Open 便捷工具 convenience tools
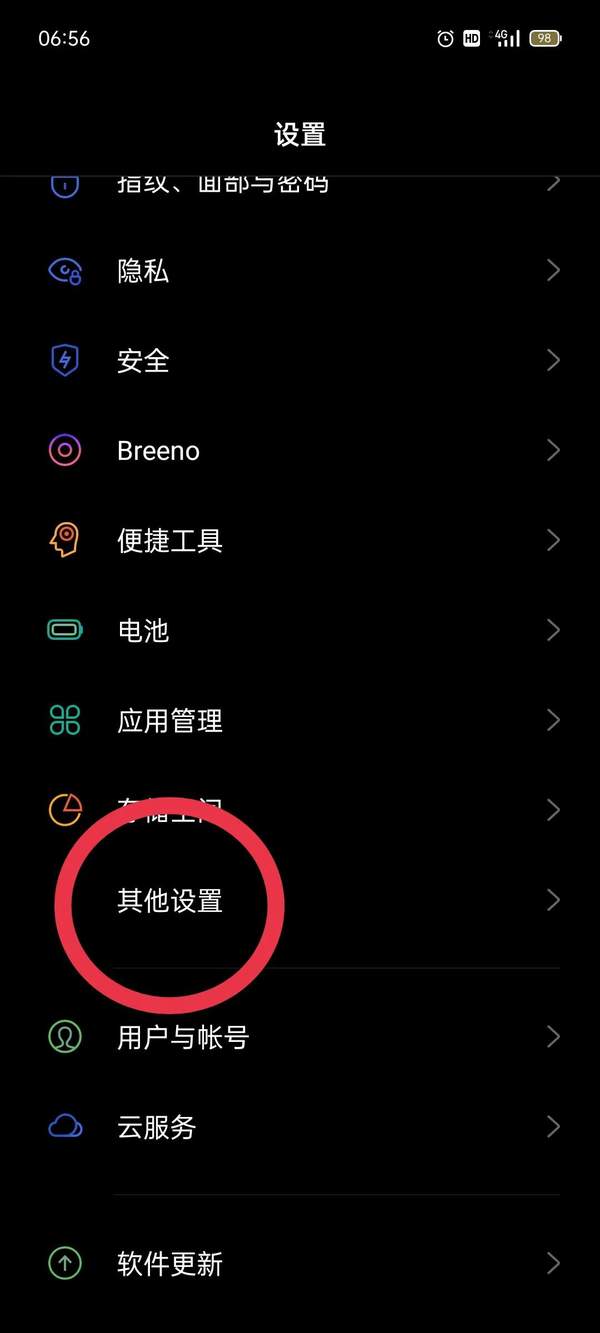This screenshot has width=600, height=1333. (x=170, y=541)
